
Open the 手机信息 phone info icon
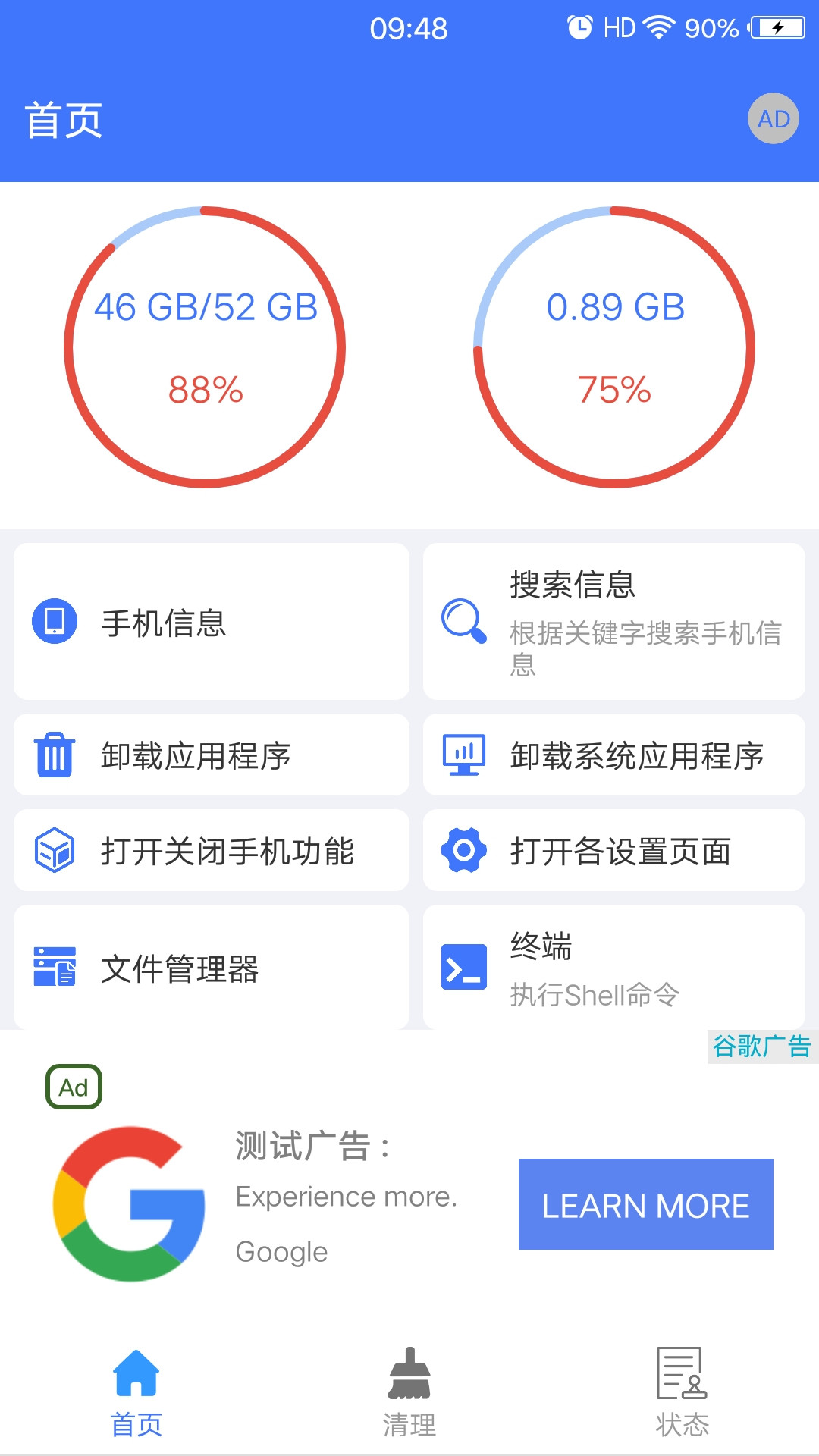click(x=53, y=622)
